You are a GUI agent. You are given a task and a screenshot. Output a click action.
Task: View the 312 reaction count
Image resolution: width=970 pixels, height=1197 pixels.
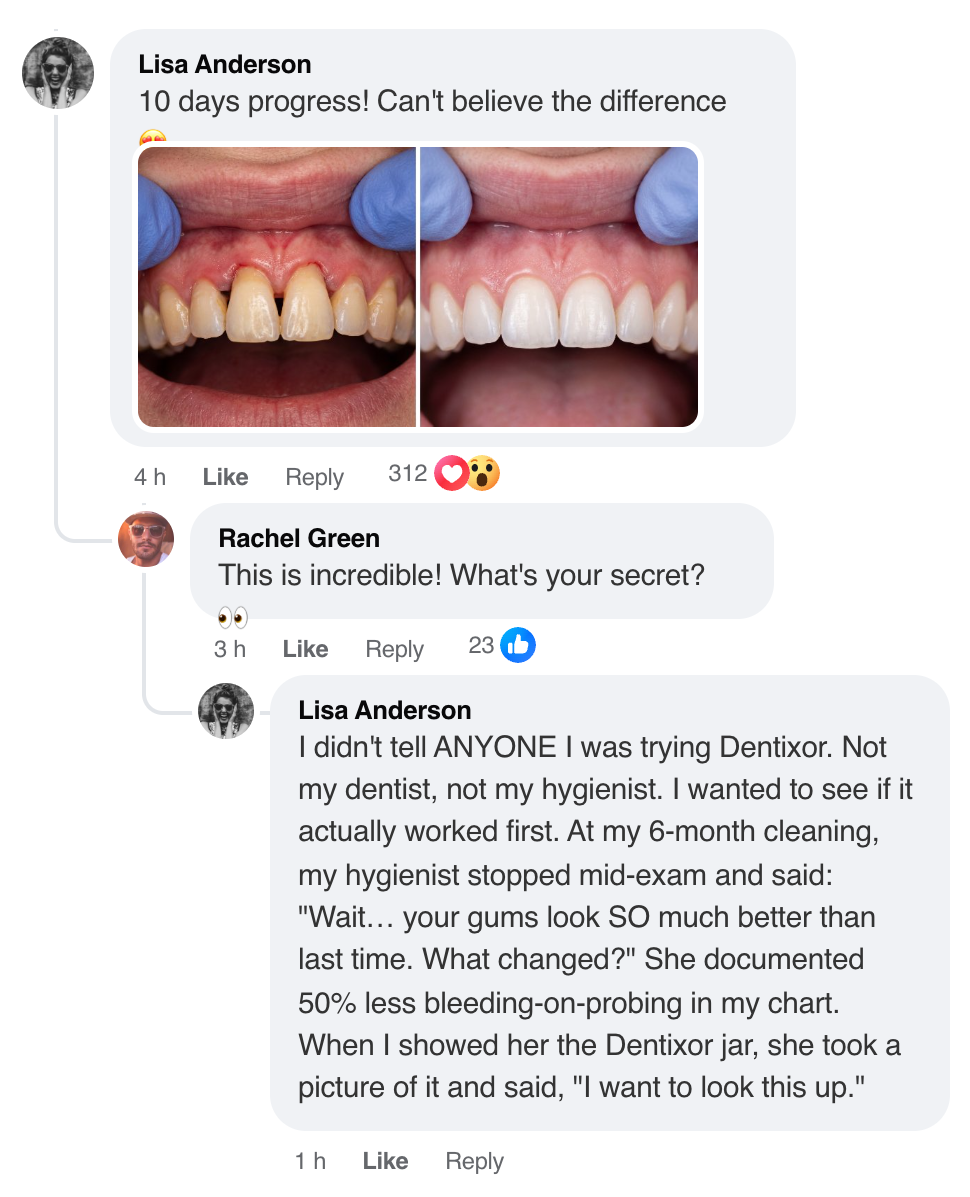click(408, 473)
